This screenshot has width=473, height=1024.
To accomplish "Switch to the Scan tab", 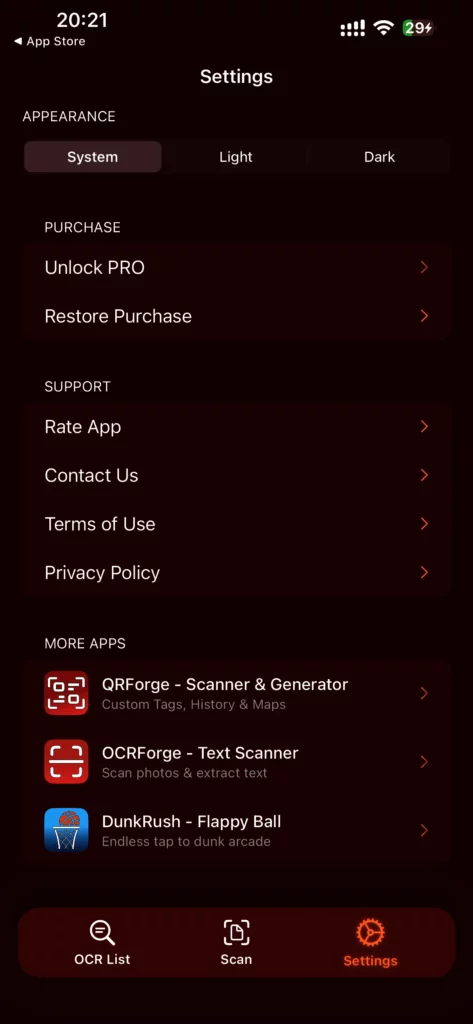I will [236, 943].
